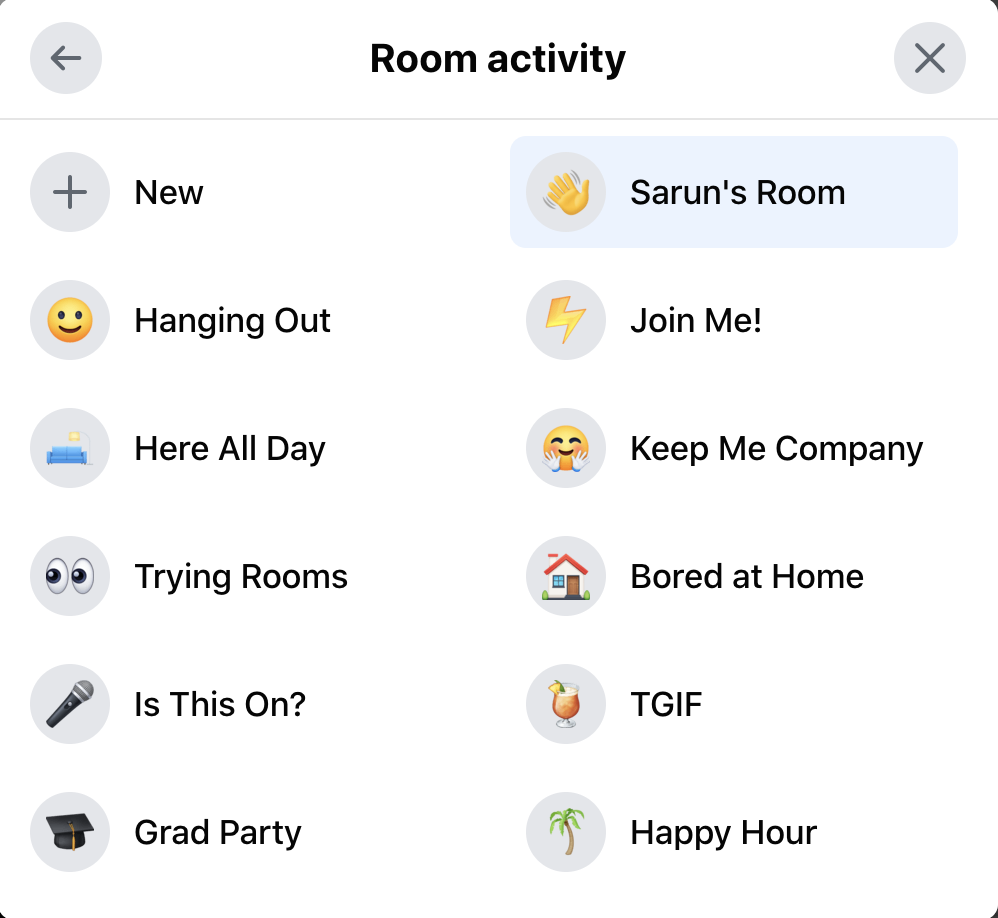The width and height of the screenshot is (998, 918).
Task: Choose the Hanging Out activity
Action: (x=232, y=320)
